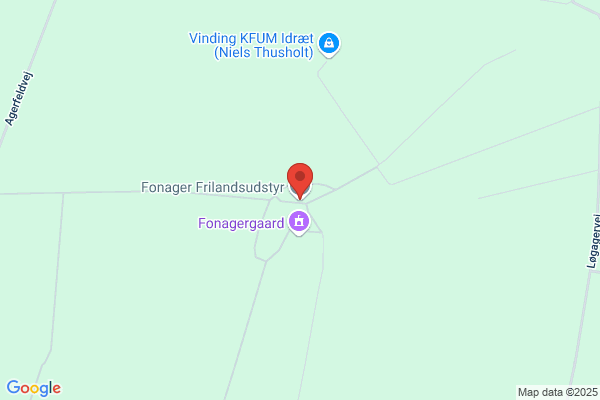Open the Vinding KFUM Idræt shop marker
Viewport: 600px width, 400px height.
point(329,44)
